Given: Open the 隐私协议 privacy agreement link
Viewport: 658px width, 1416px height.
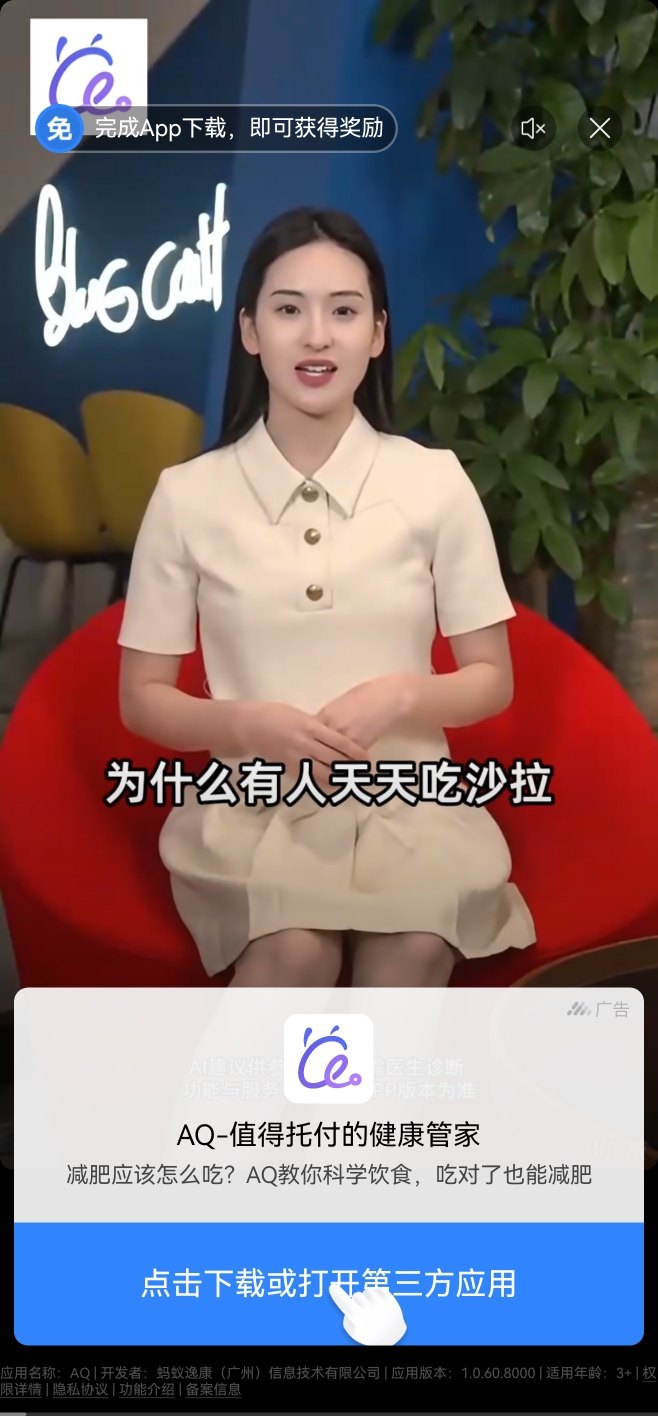Looking at the screenshot, I should click(80, 1389).
